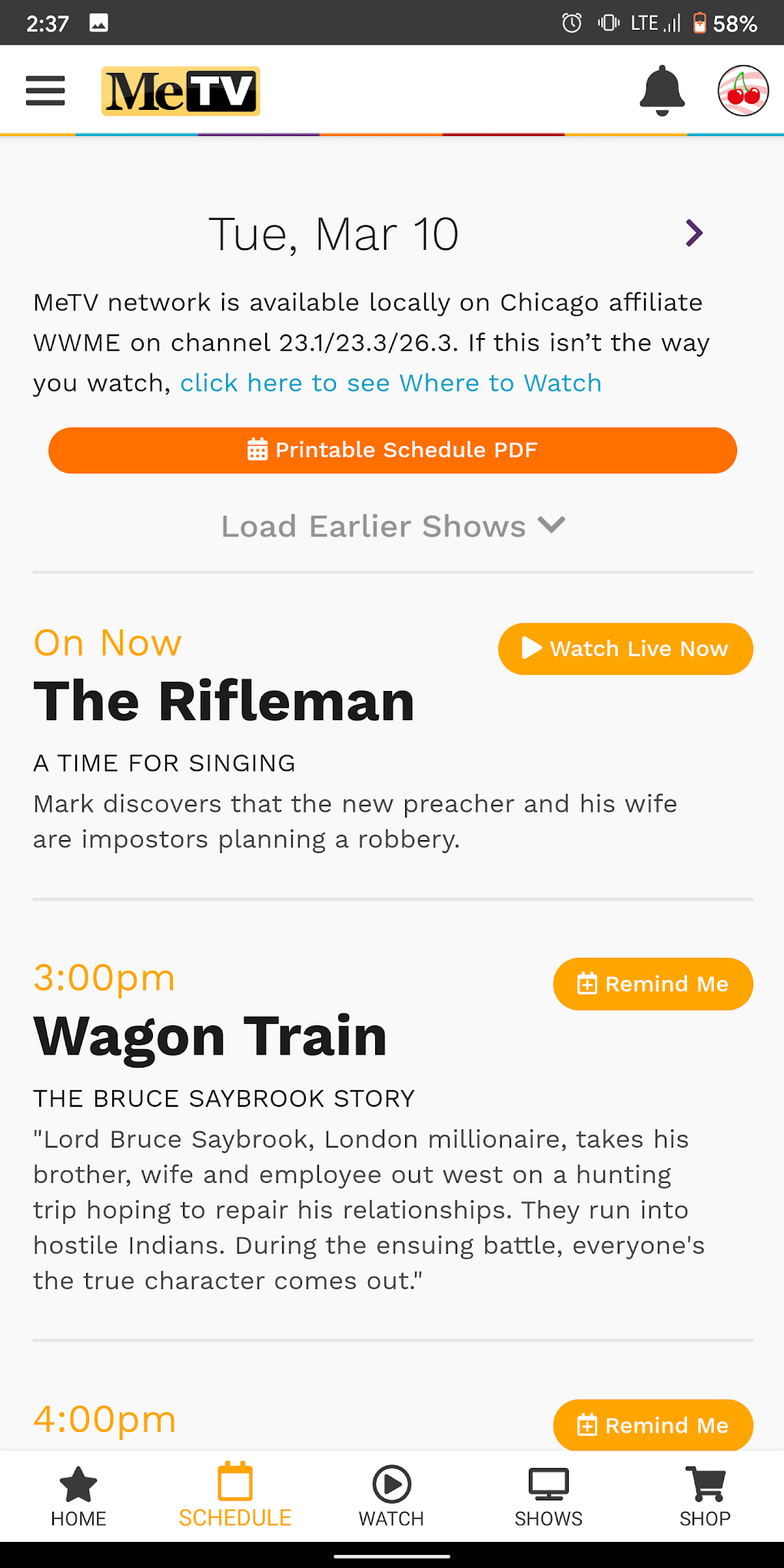The width and height of the screenshot is (784, 1568).
Task: Open the hamburger menu
Action: pos(45,91)
